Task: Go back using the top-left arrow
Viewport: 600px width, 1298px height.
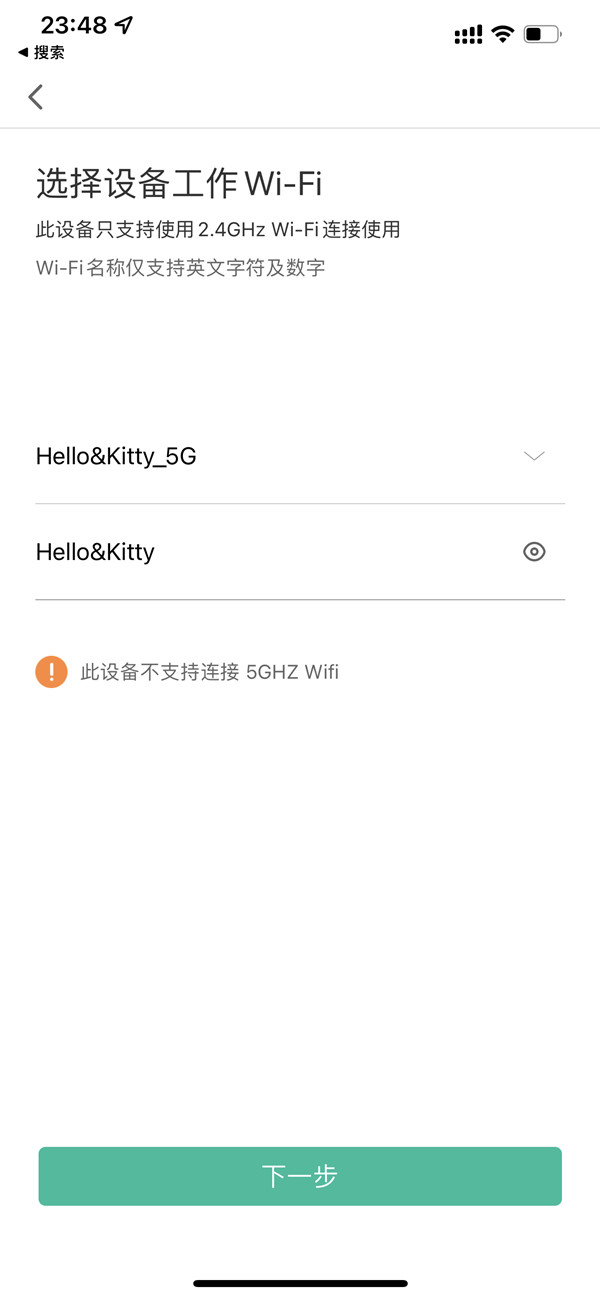Action: click(36, 97)
